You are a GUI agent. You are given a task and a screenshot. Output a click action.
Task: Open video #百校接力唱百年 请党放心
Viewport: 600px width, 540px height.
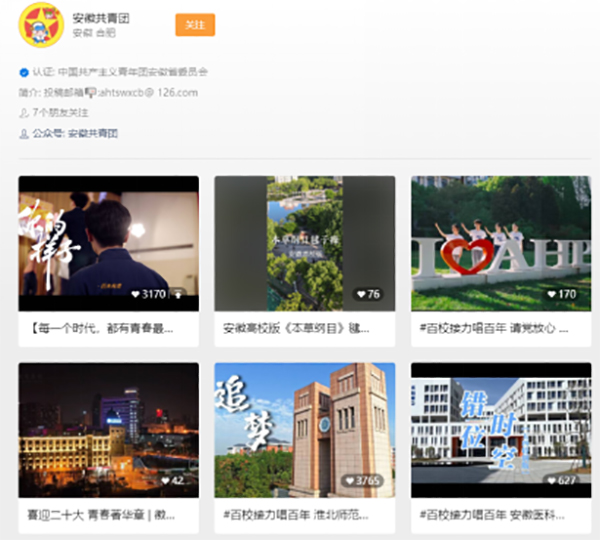[x=500, y=243]
